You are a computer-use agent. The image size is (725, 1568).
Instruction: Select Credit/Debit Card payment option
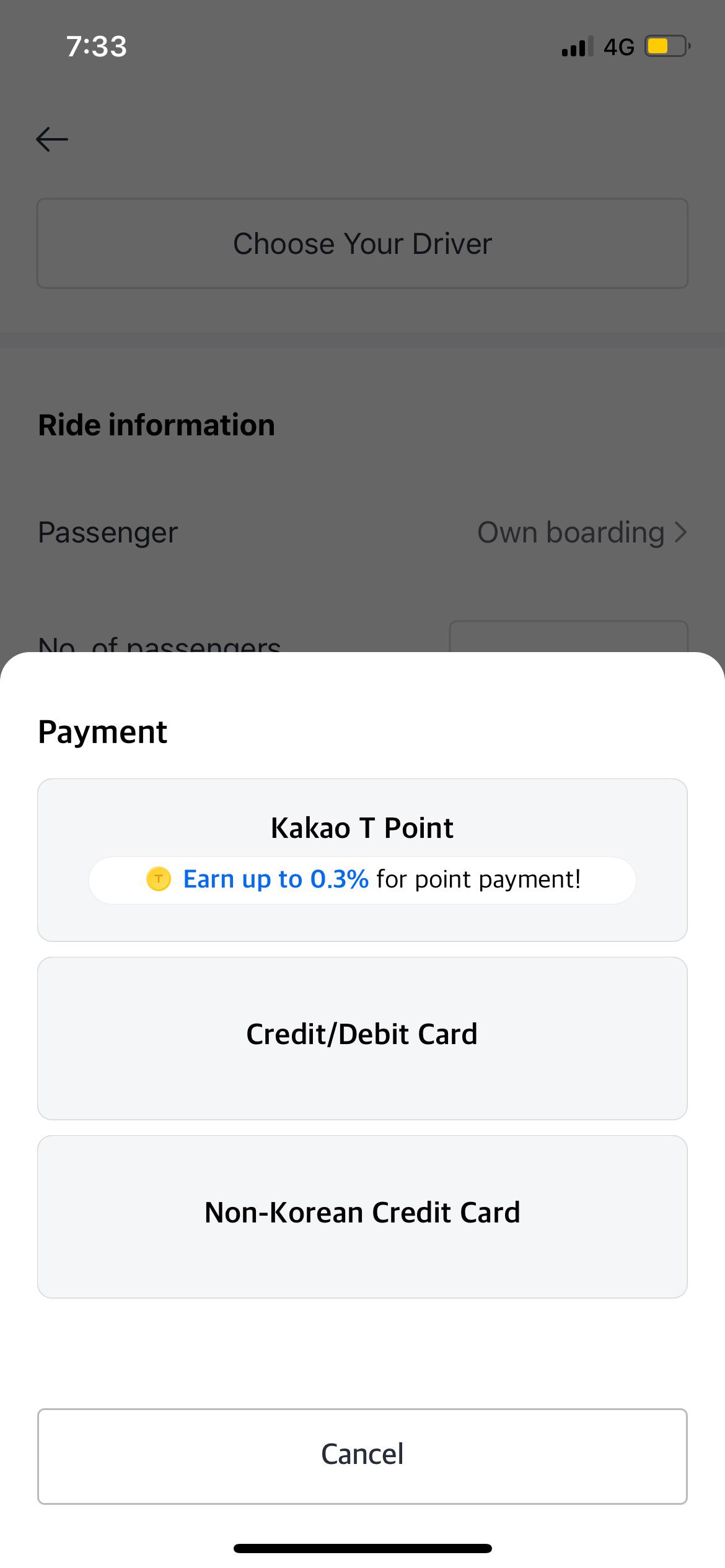(x=362, y=1035)
